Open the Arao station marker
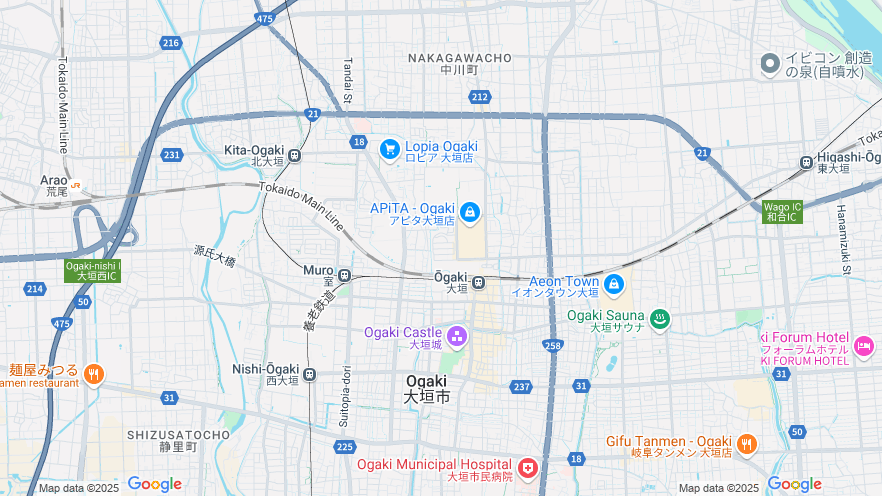This screenshot has height=496, width=882. click(x=75, y=185)
